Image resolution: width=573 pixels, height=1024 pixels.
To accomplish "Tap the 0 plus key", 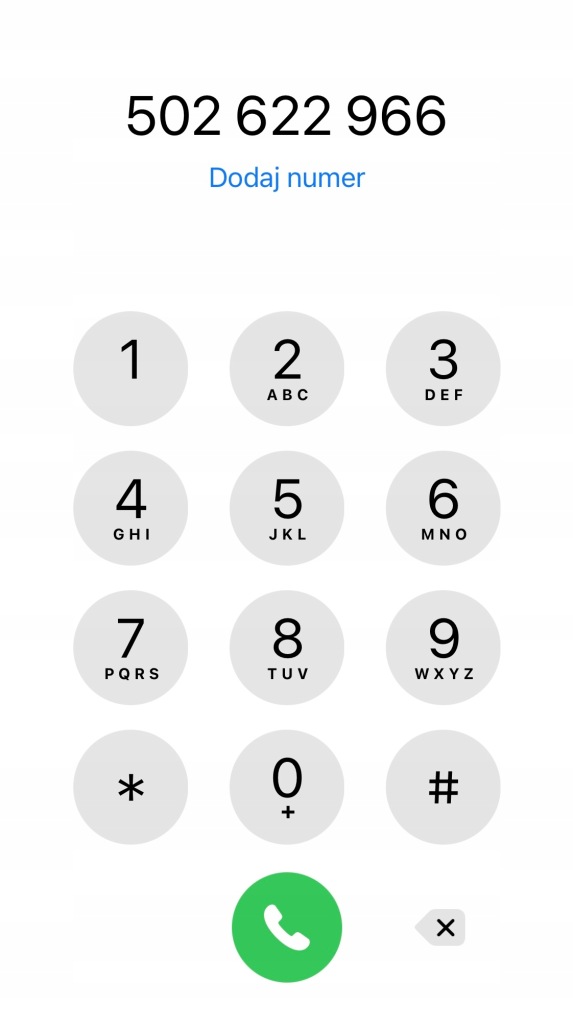I will click(x=287, y=787).
